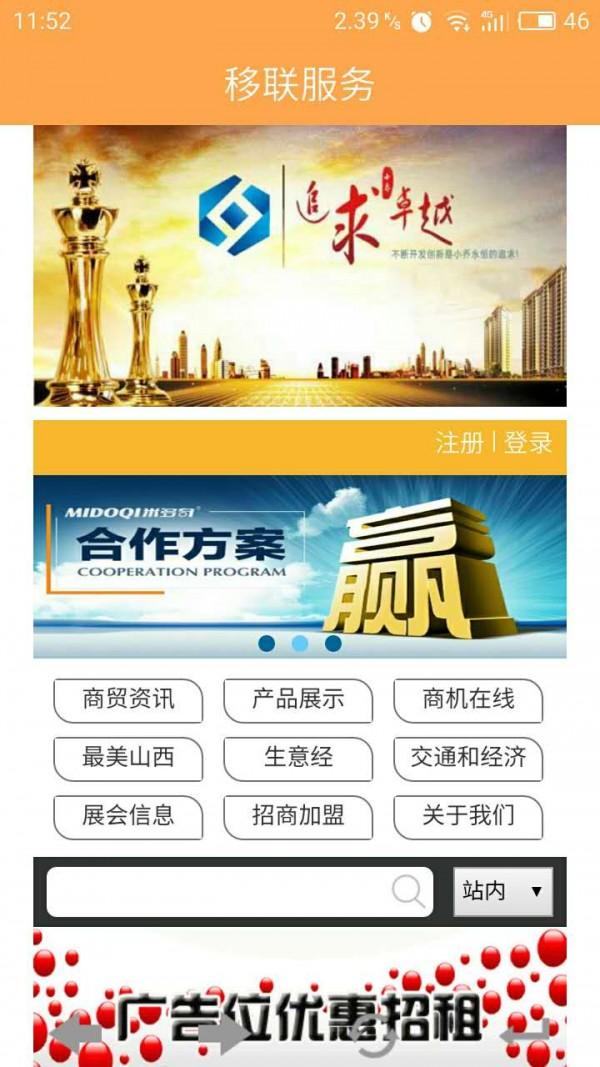The height and width of the screenshot is (1067, 600).
Task: Tap the 注册 register link
Action: click(459, 443)
